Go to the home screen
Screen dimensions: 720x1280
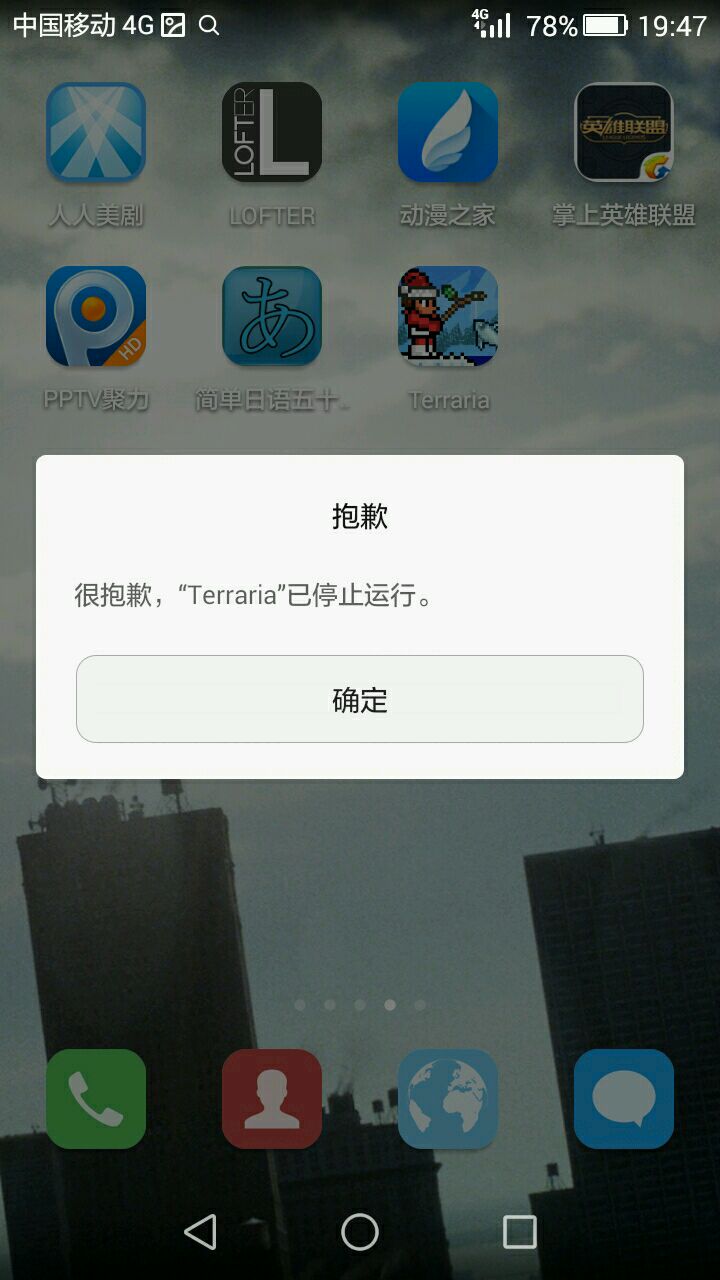point(360,1232)
